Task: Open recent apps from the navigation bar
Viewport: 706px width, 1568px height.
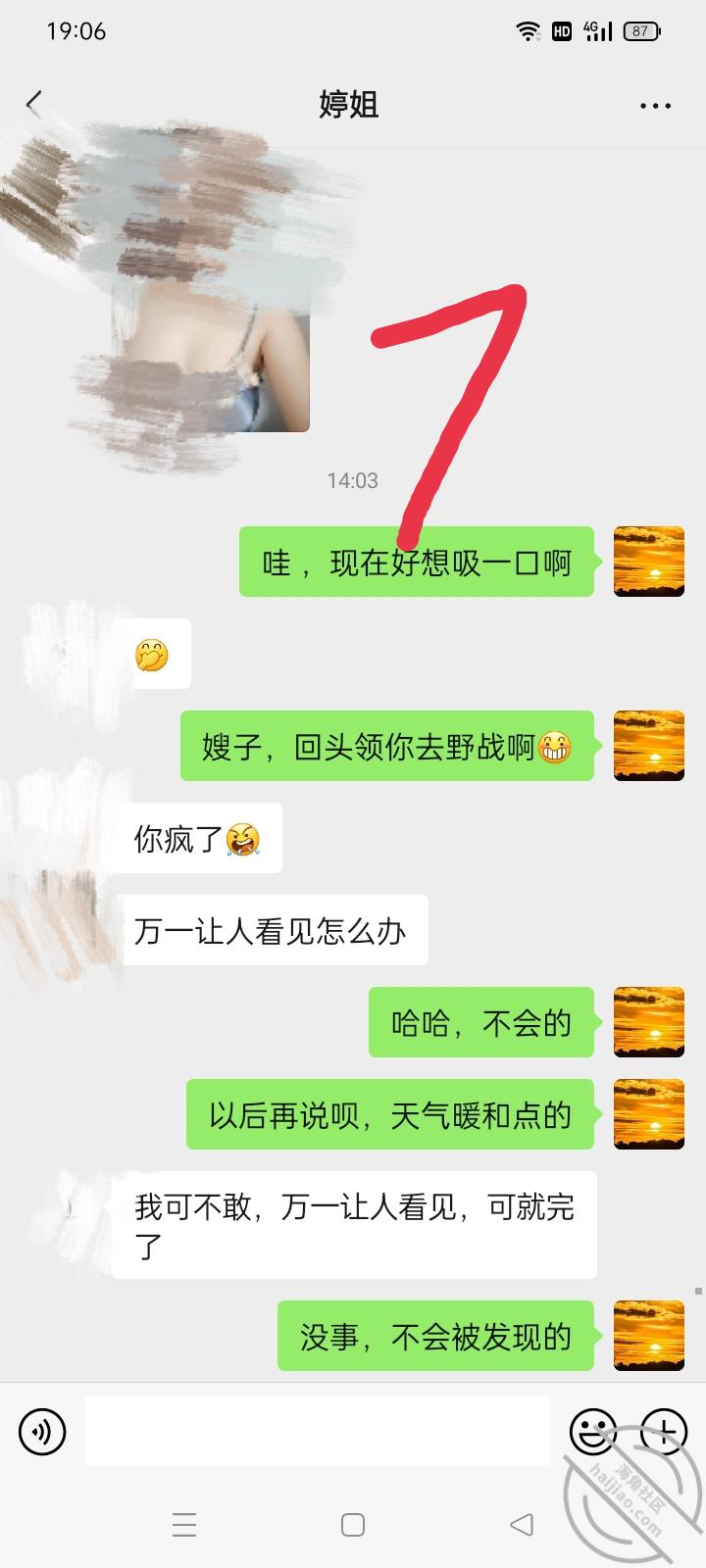Action: pyautogui.click(x=184, y=1524)
